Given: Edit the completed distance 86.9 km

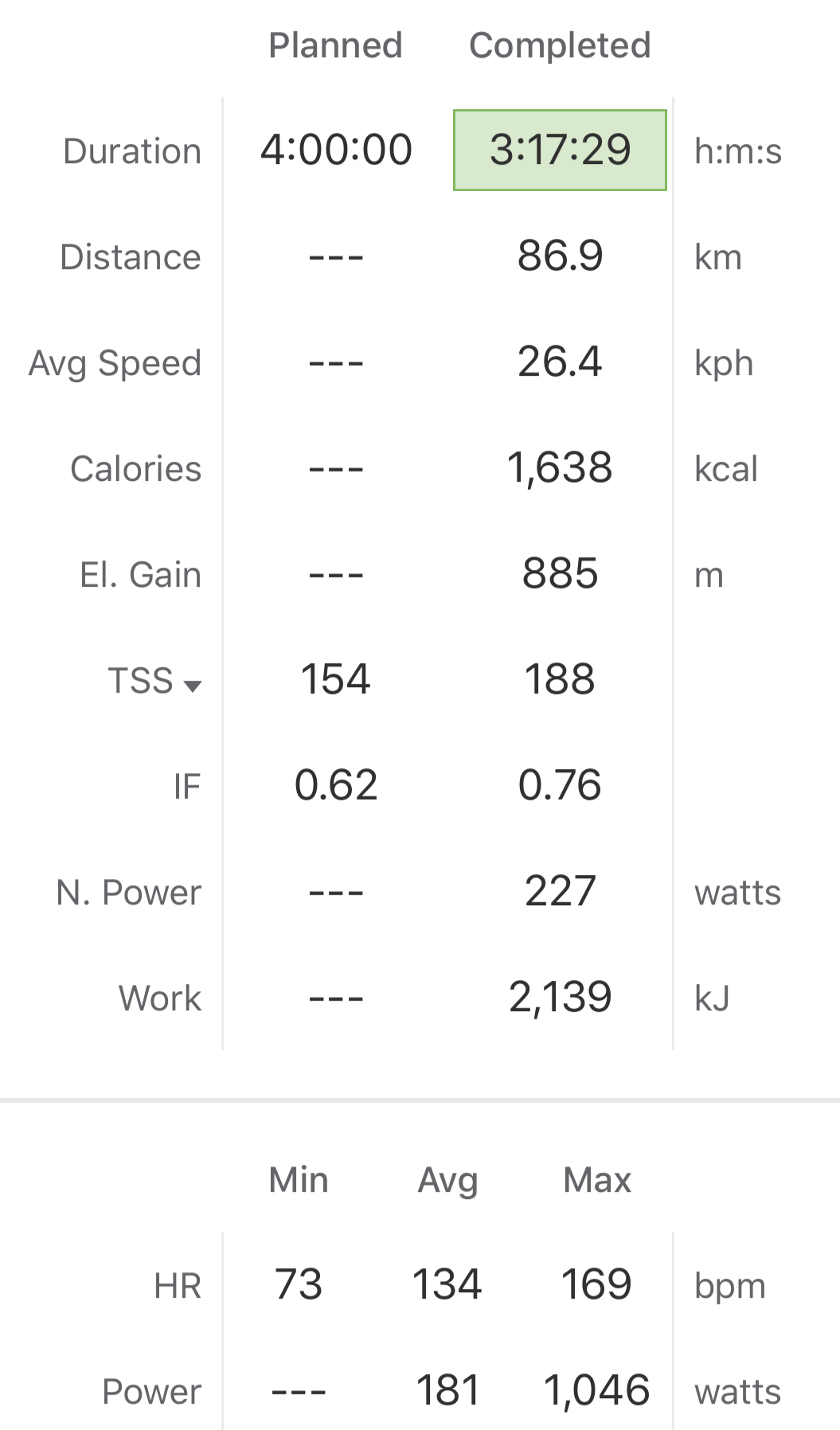Looking at the screenshot, I should click(560, 256).
